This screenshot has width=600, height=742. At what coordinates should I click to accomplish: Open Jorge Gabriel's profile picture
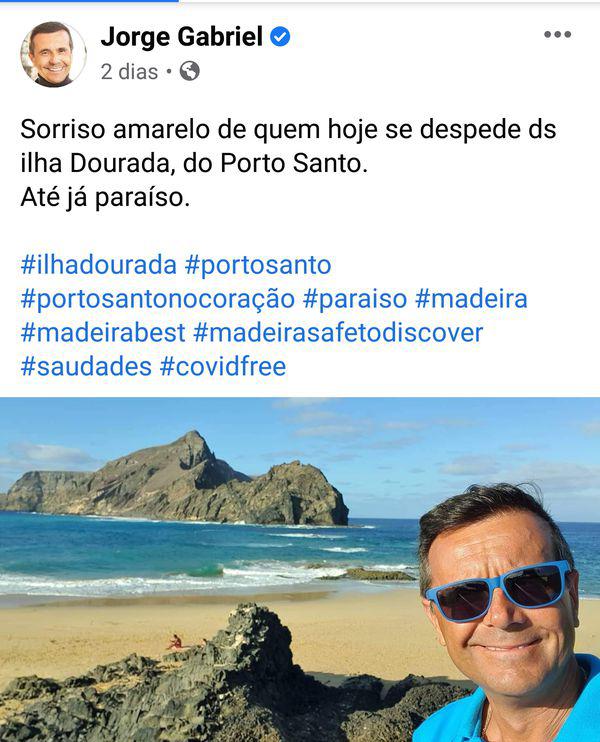point(53,54)
